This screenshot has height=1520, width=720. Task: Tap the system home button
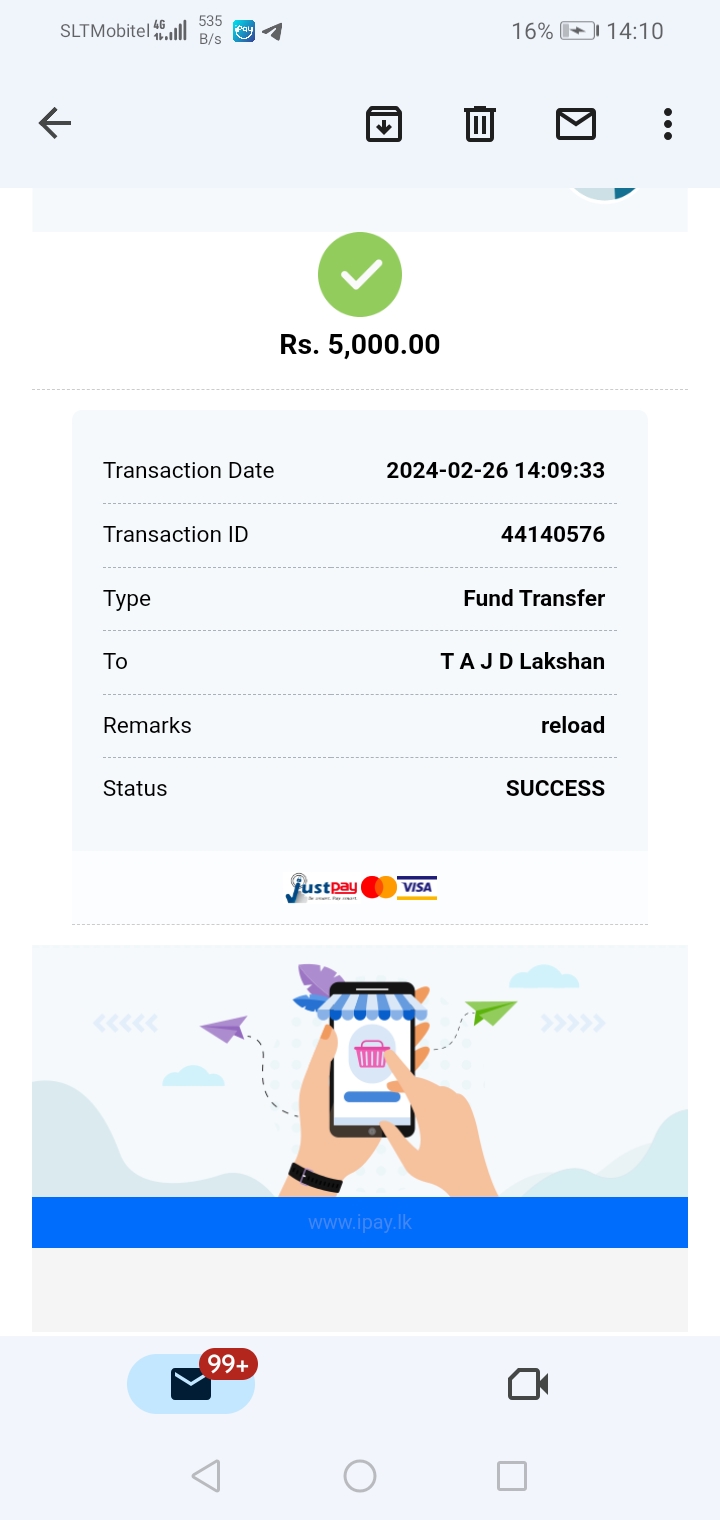pos(360,1476)
